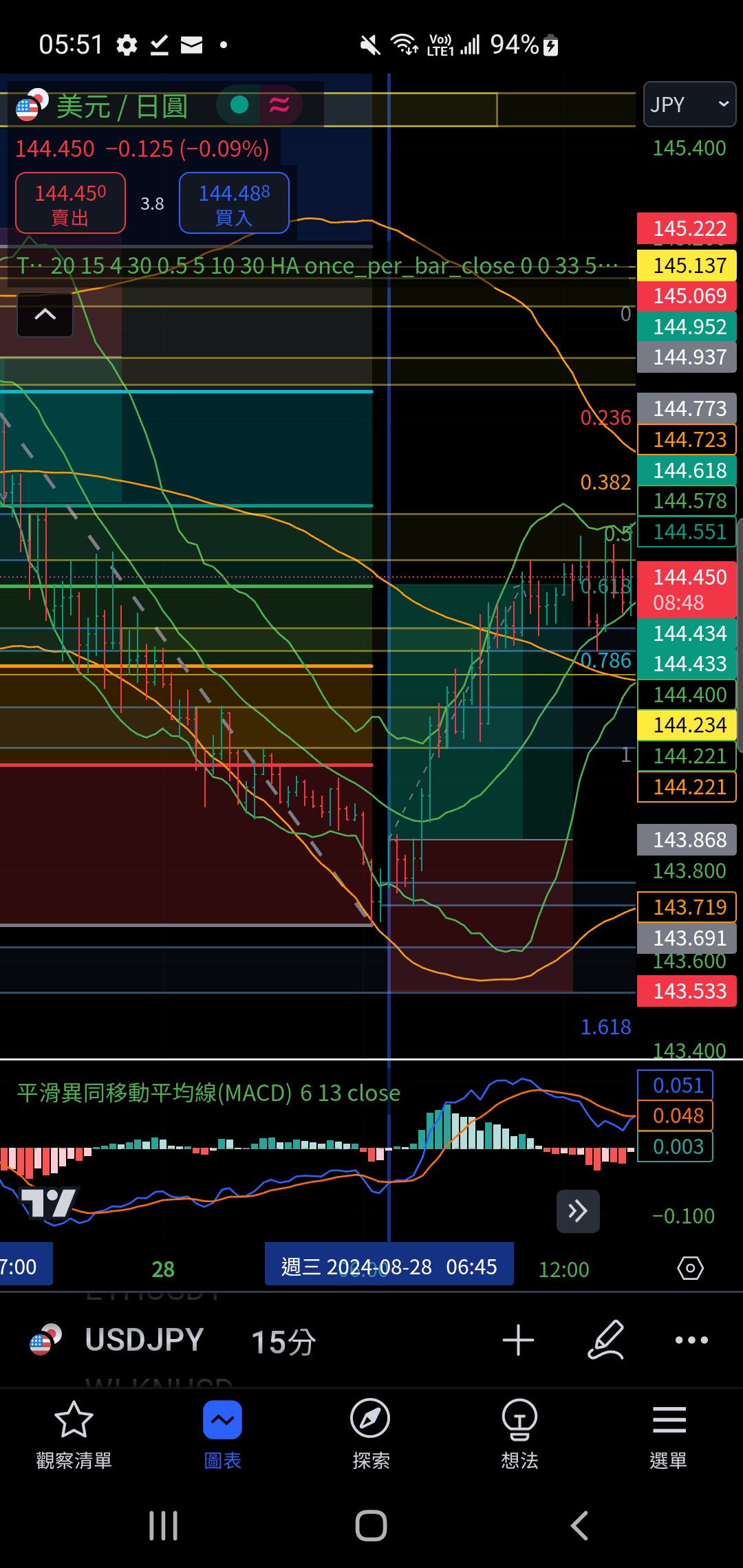Select the 圖表 chart tab
This screenshot has width=743, height=1568.
[222, 1435]
